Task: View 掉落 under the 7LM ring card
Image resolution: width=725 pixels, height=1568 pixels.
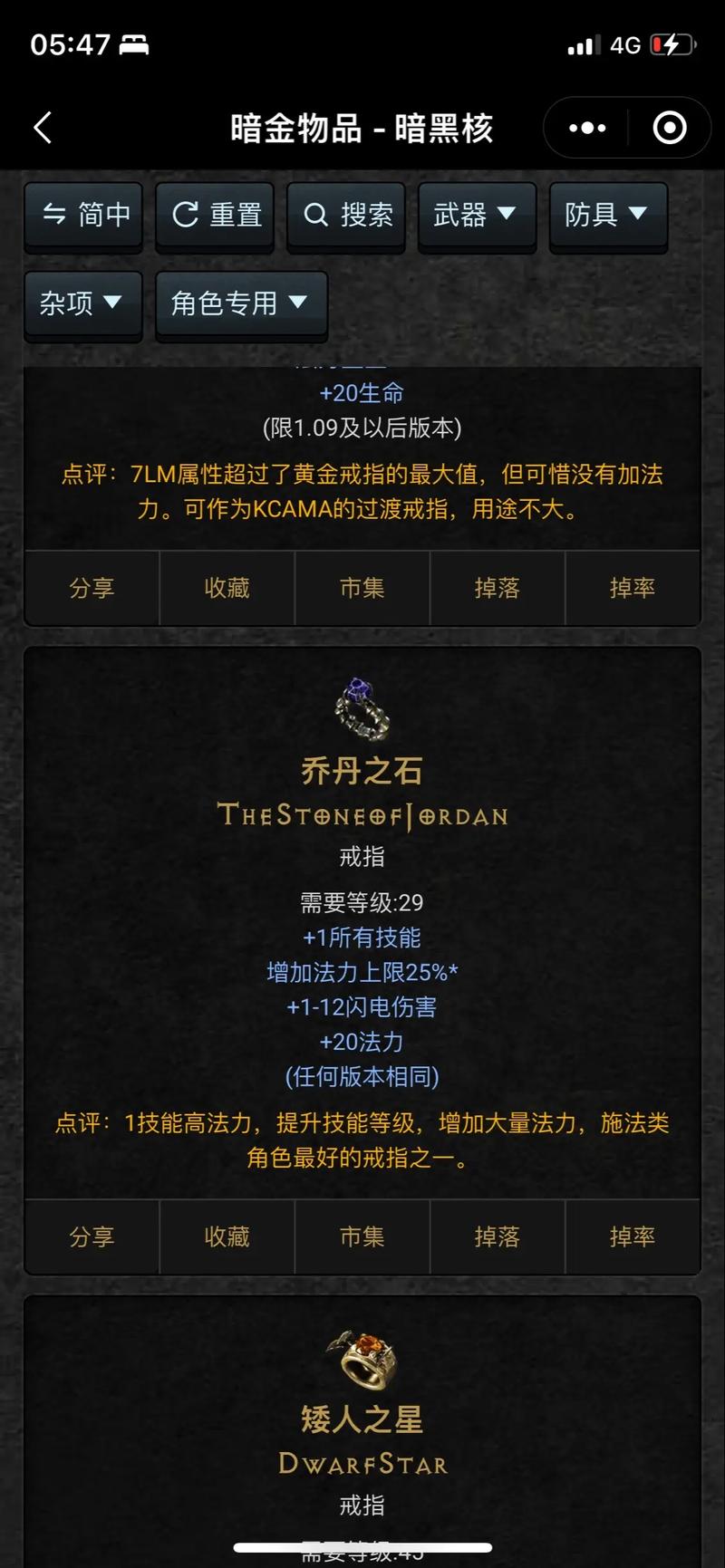Action: 497,588
